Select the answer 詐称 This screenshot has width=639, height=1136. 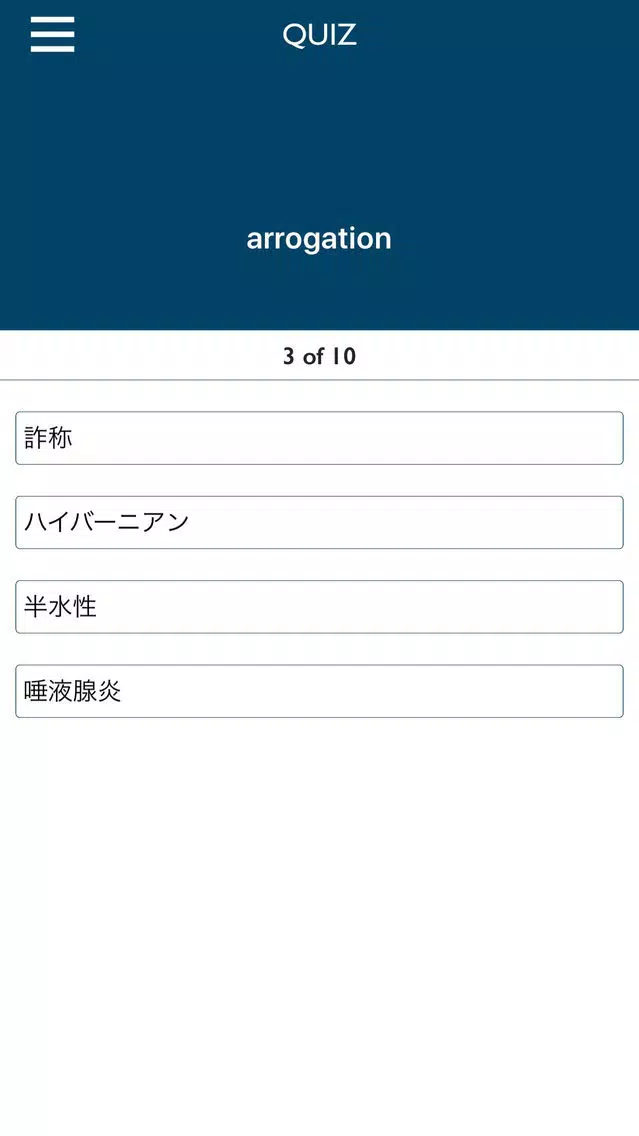click(319, 438)
